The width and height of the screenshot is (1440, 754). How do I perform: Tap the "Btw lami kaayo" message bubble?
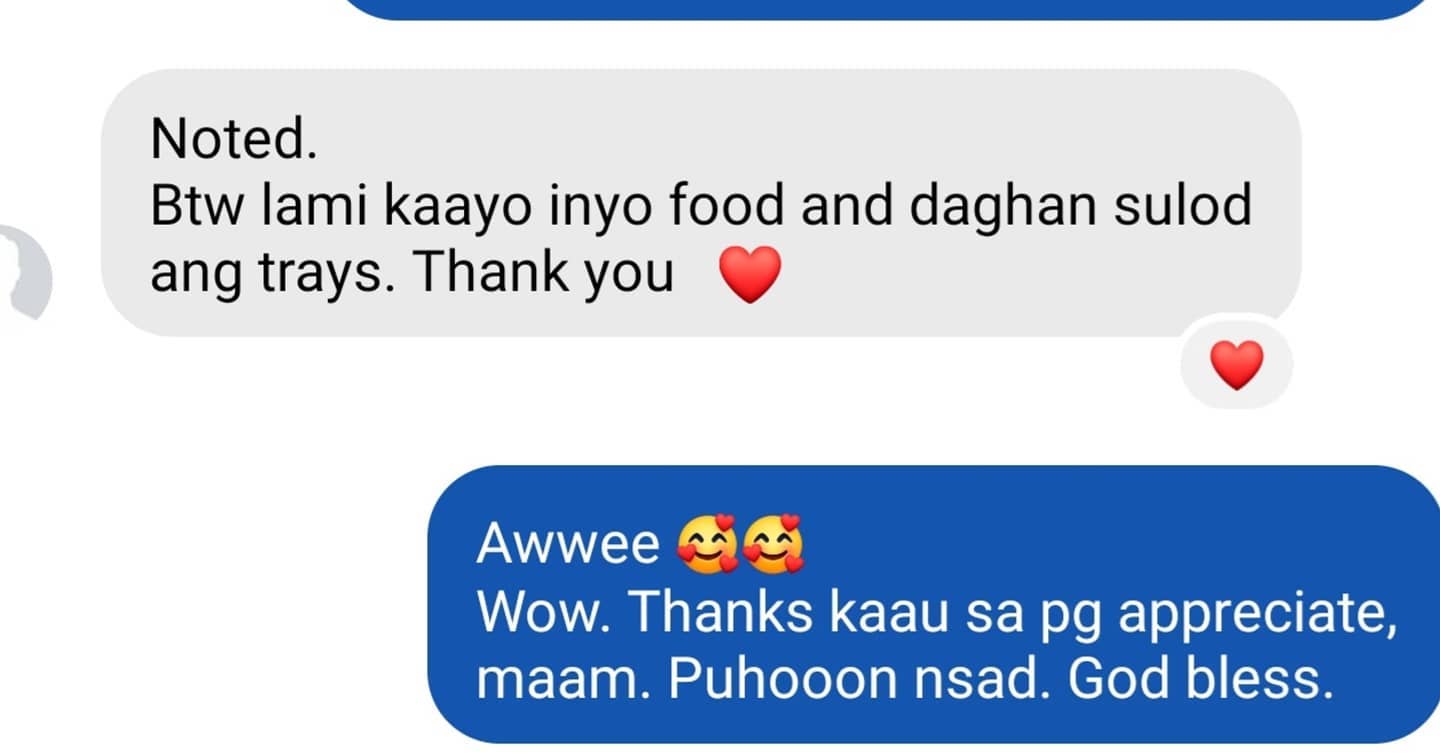pyautogui.click(x=700, y=204)
